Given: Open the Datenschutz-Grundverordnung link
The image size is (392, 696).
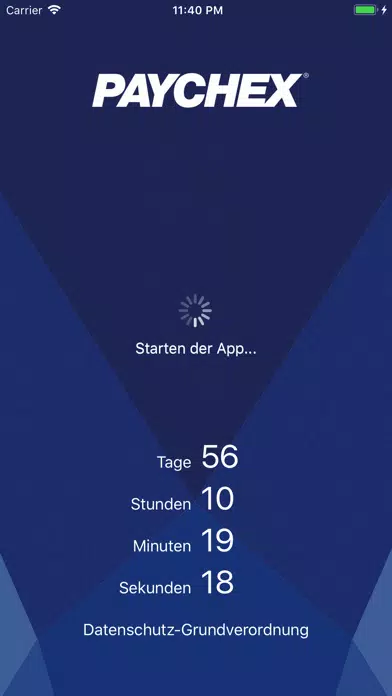Looking at the screenshot, I should [x=196, y=630].
